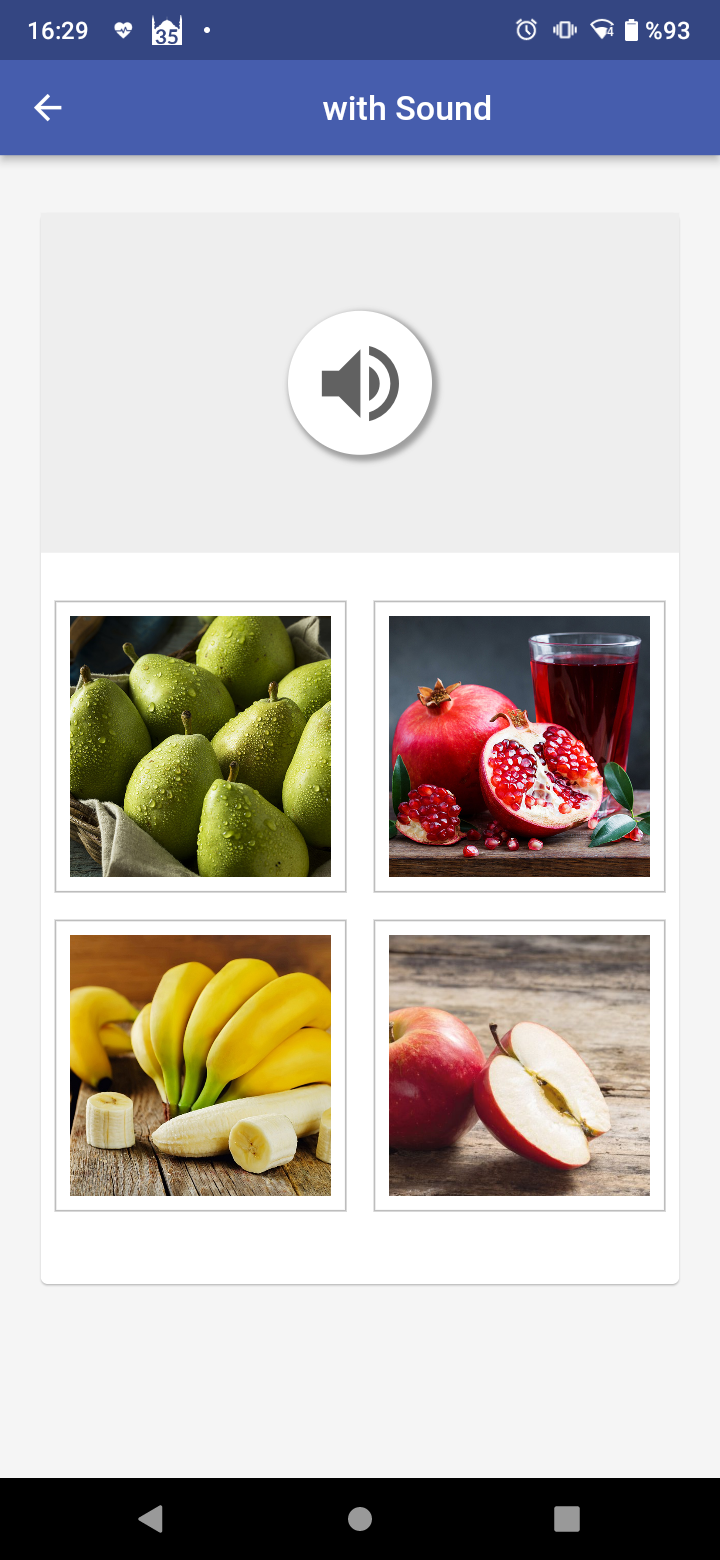Select the green pears picture
The image size is (720, 1560).
click(x=200, y=746)
